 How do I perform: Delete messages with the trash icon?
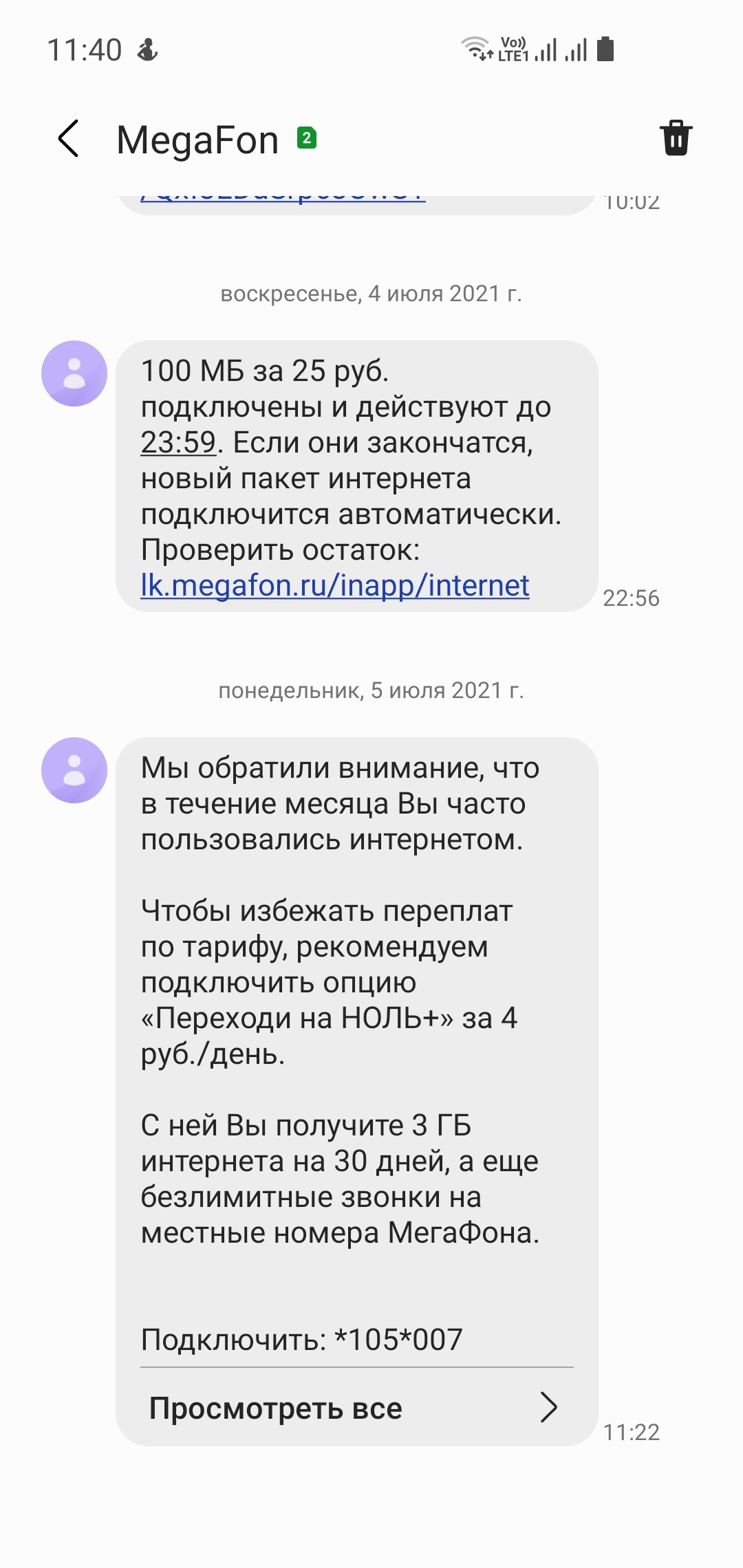click(676, 138)
